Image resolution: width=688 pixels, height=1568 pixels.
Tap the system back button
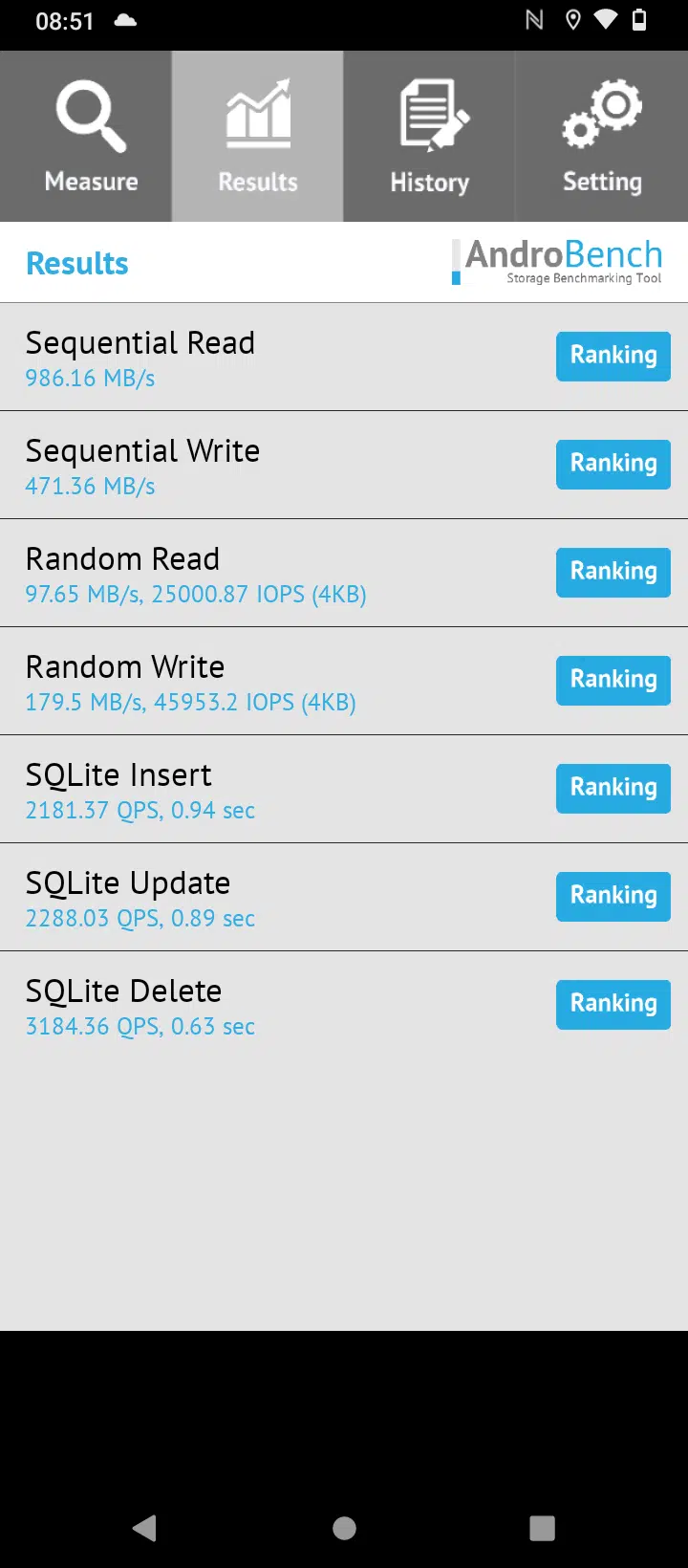coord(145,1528)
